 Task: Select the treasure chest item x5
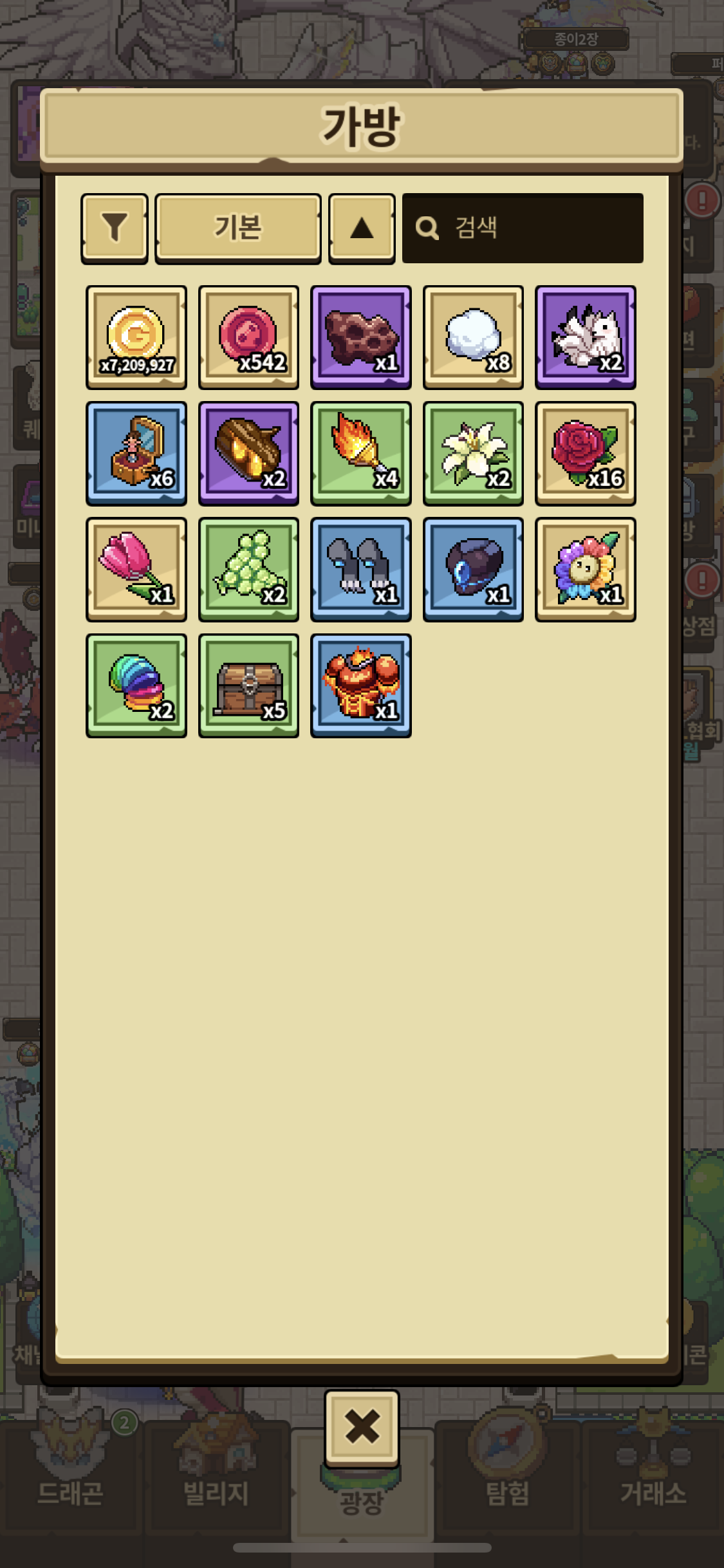coord(248,686)
